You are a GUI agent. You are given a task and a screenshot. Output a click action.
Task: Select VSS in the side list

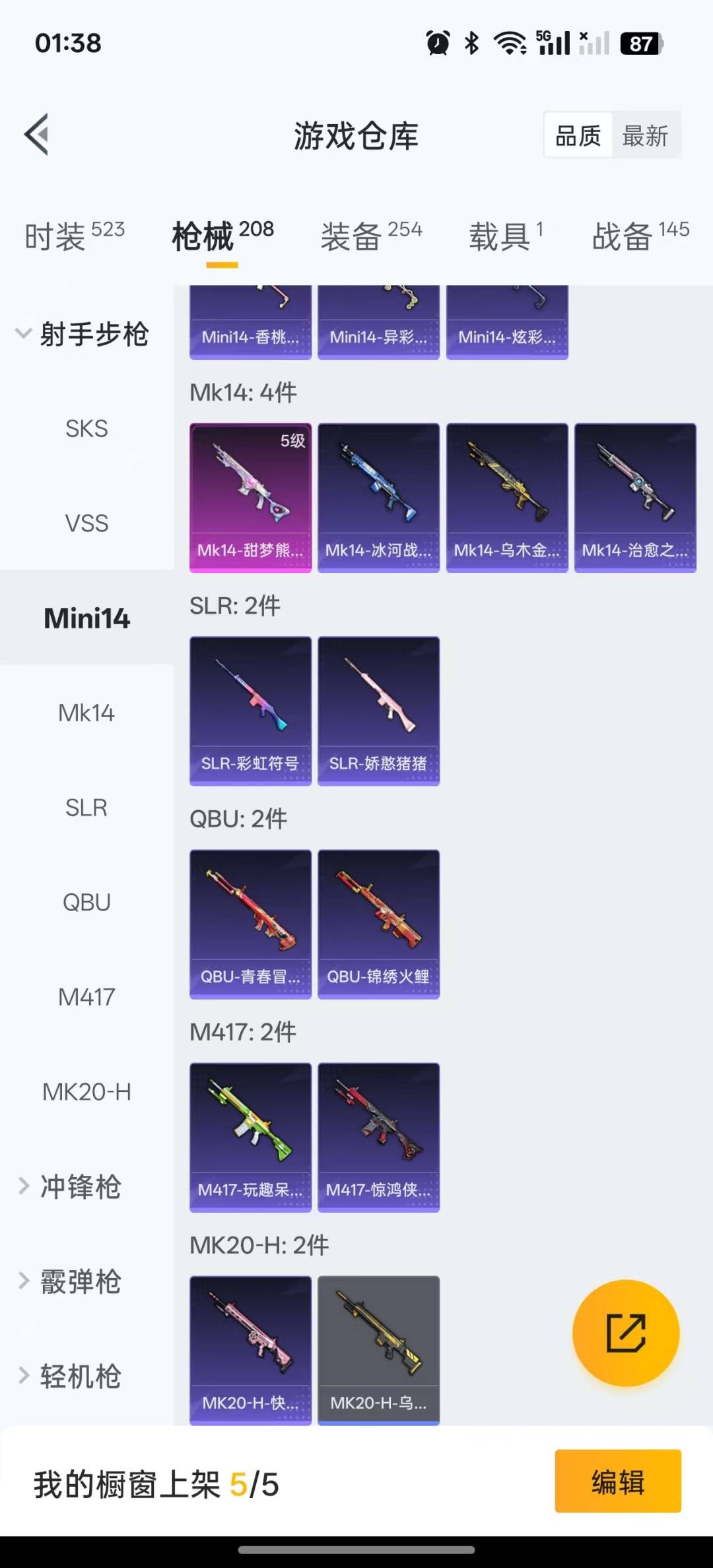pyautogui.click(x=86, y=524)
